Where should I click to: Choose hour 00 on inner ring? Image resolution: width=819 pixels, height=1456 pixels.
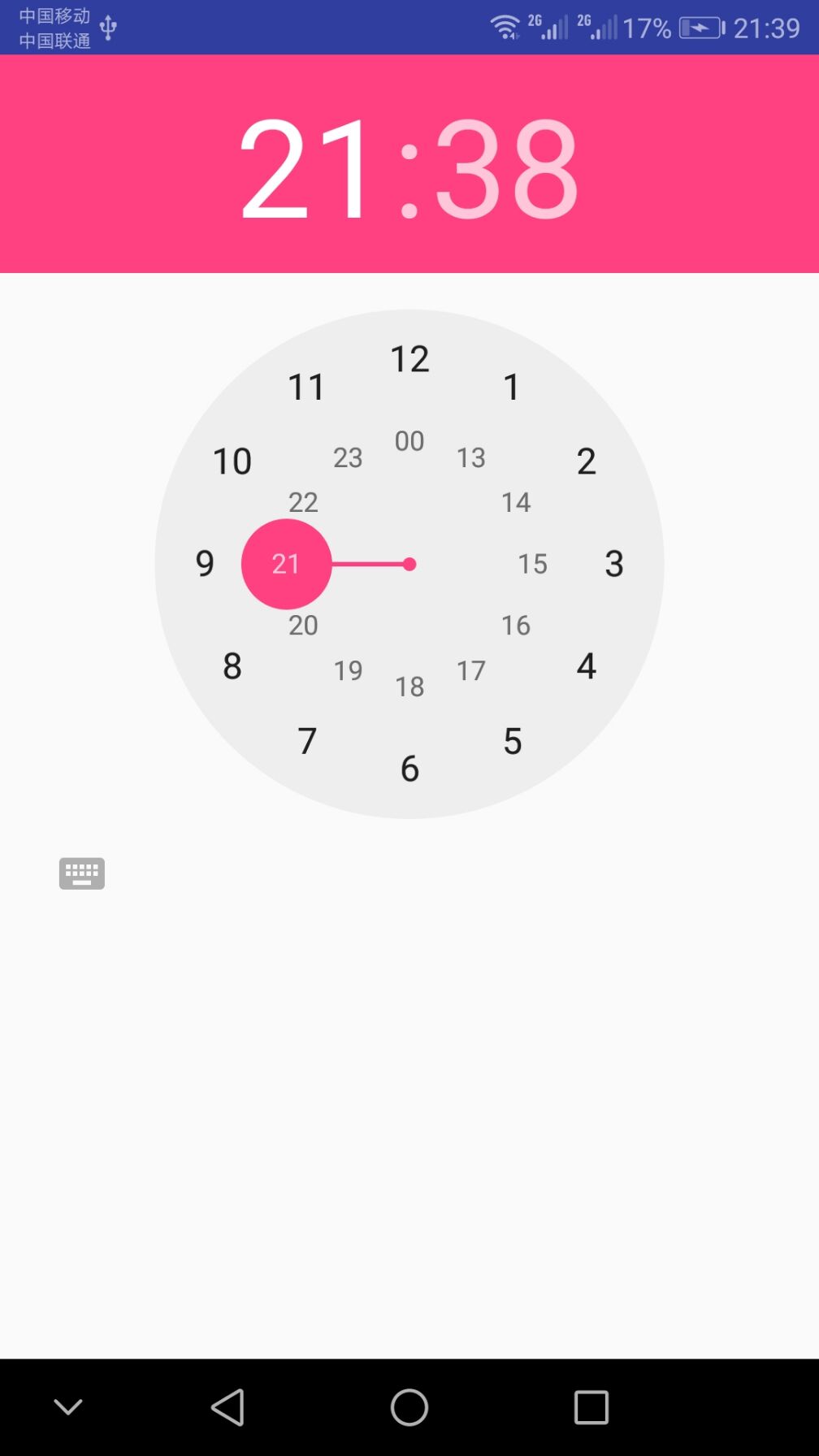[x=409, y=441]
